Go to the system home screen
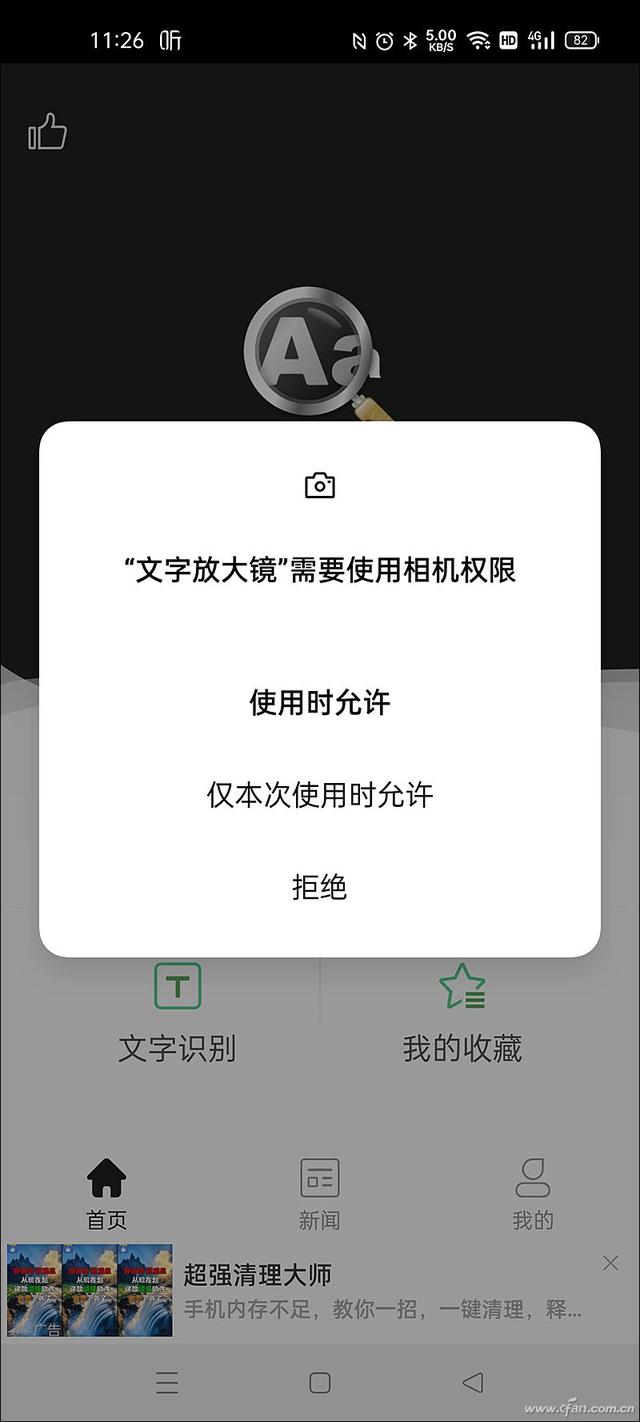The height and width of the screenshot is (1422, 640). [x=319, y=1382]
